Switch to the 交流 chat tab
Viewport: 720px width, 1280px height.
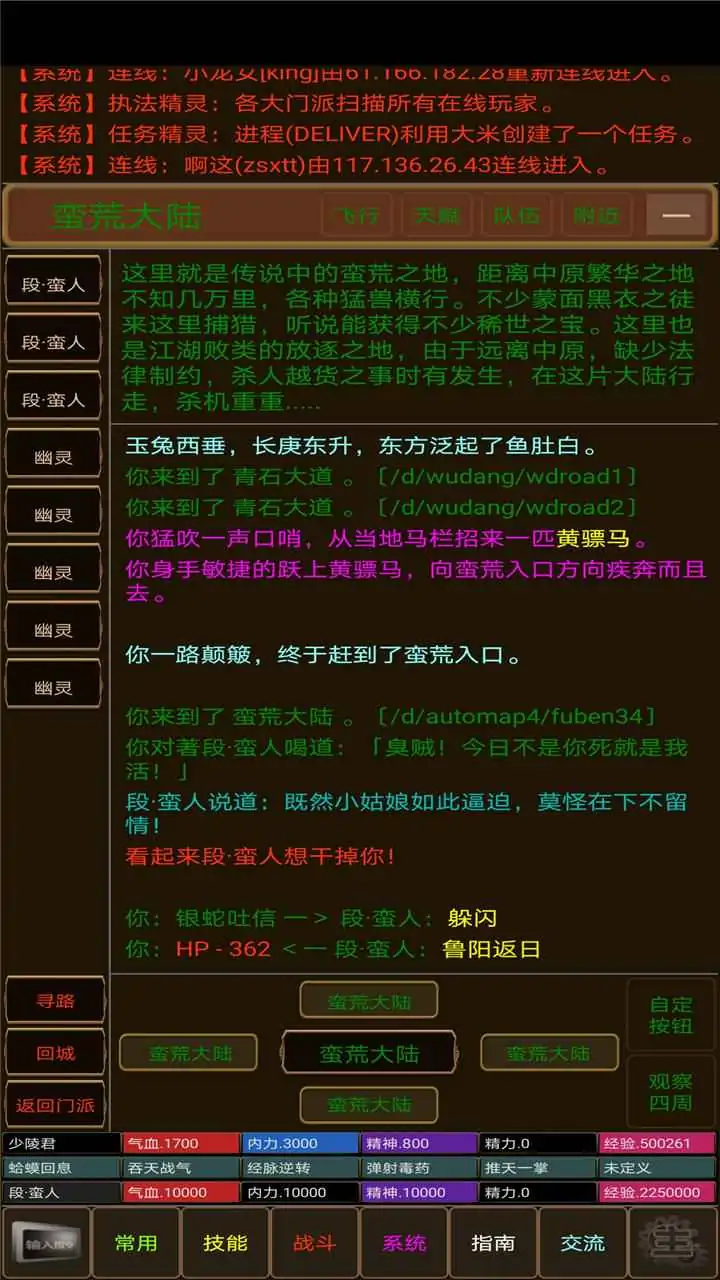(583, 1243)
